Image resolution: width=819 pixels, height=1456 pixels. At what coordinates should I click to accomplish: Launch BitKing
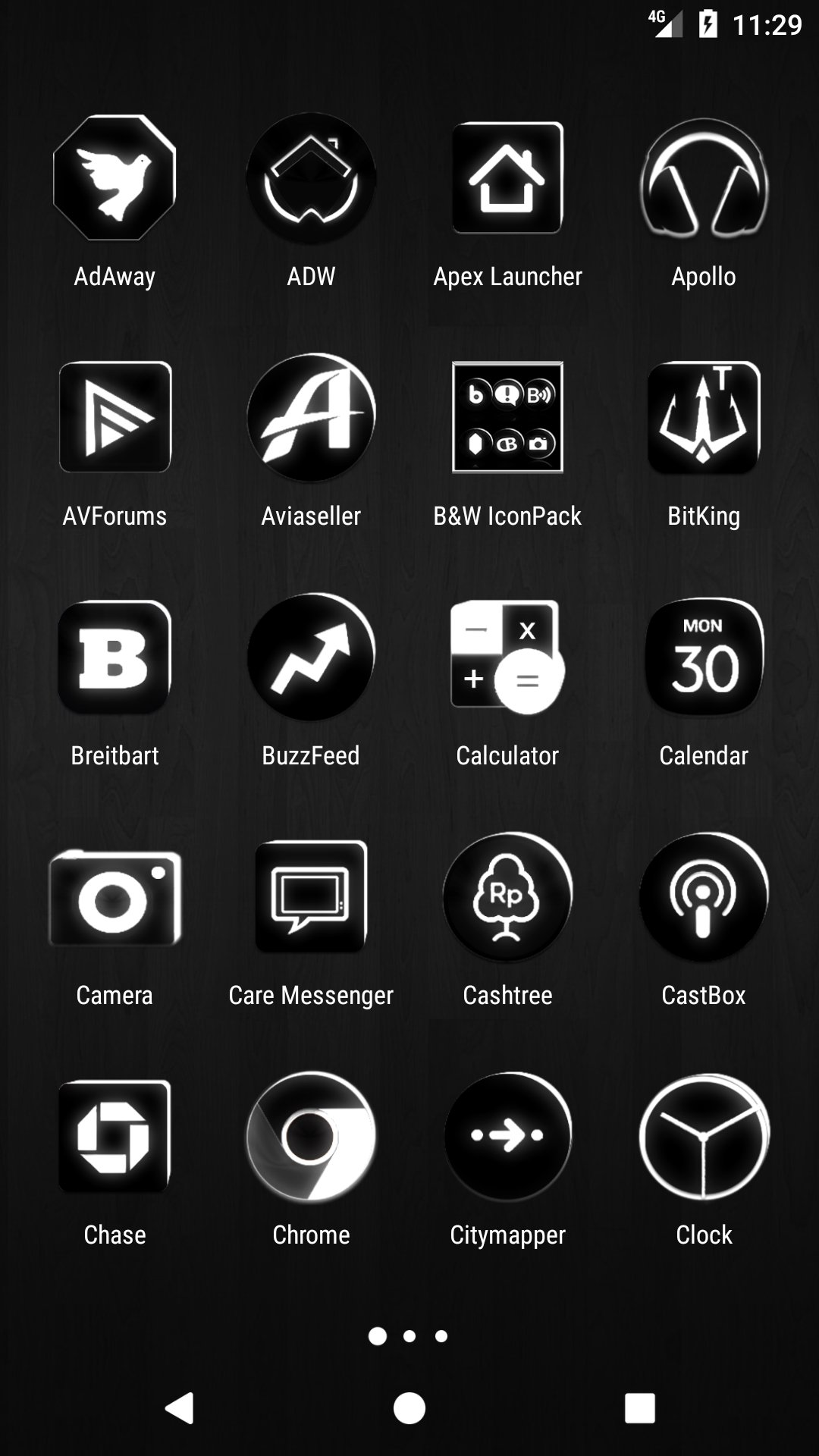[x=704, y=417]
